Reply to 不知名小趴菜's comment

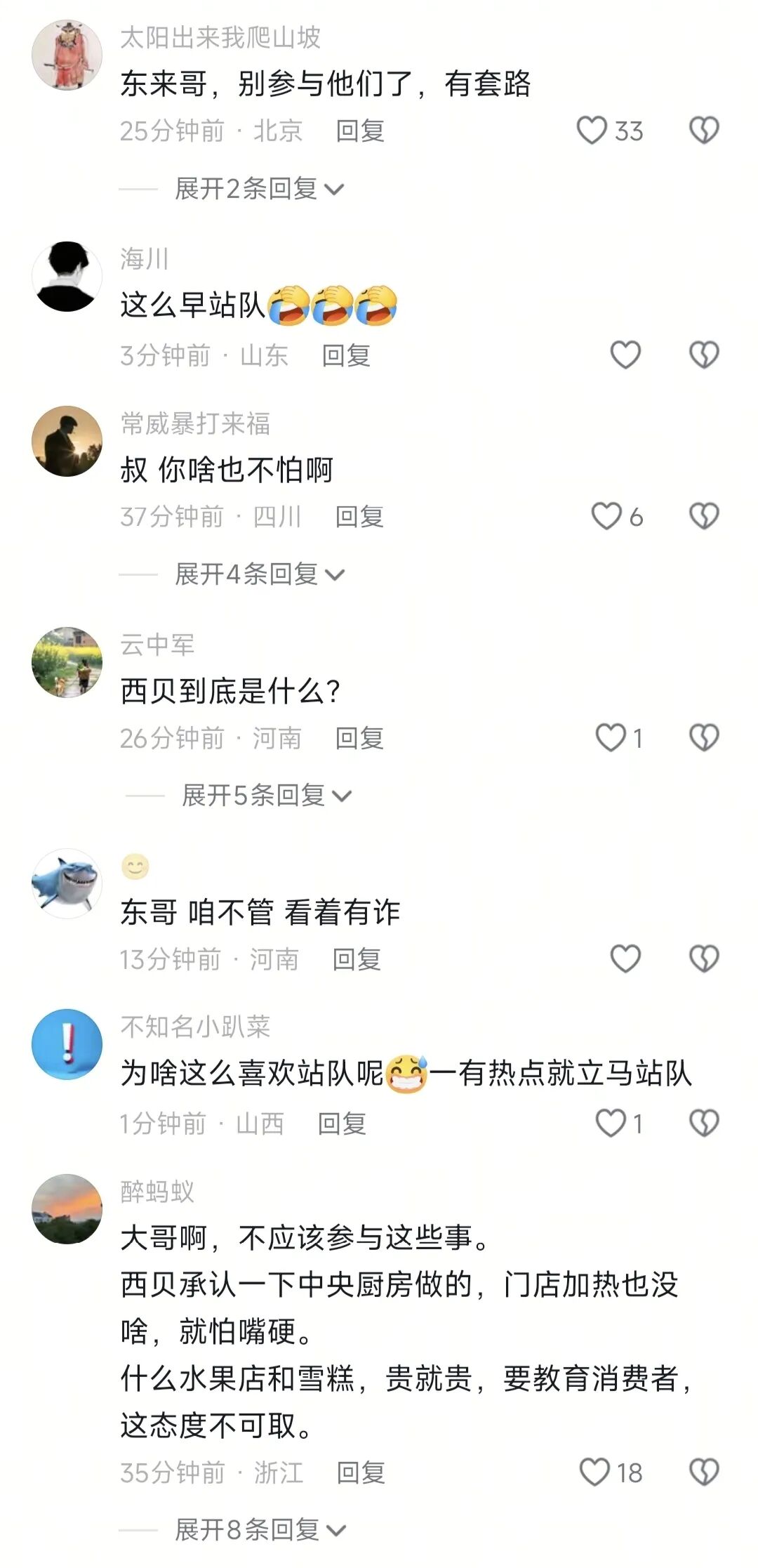click(342, 1124)
